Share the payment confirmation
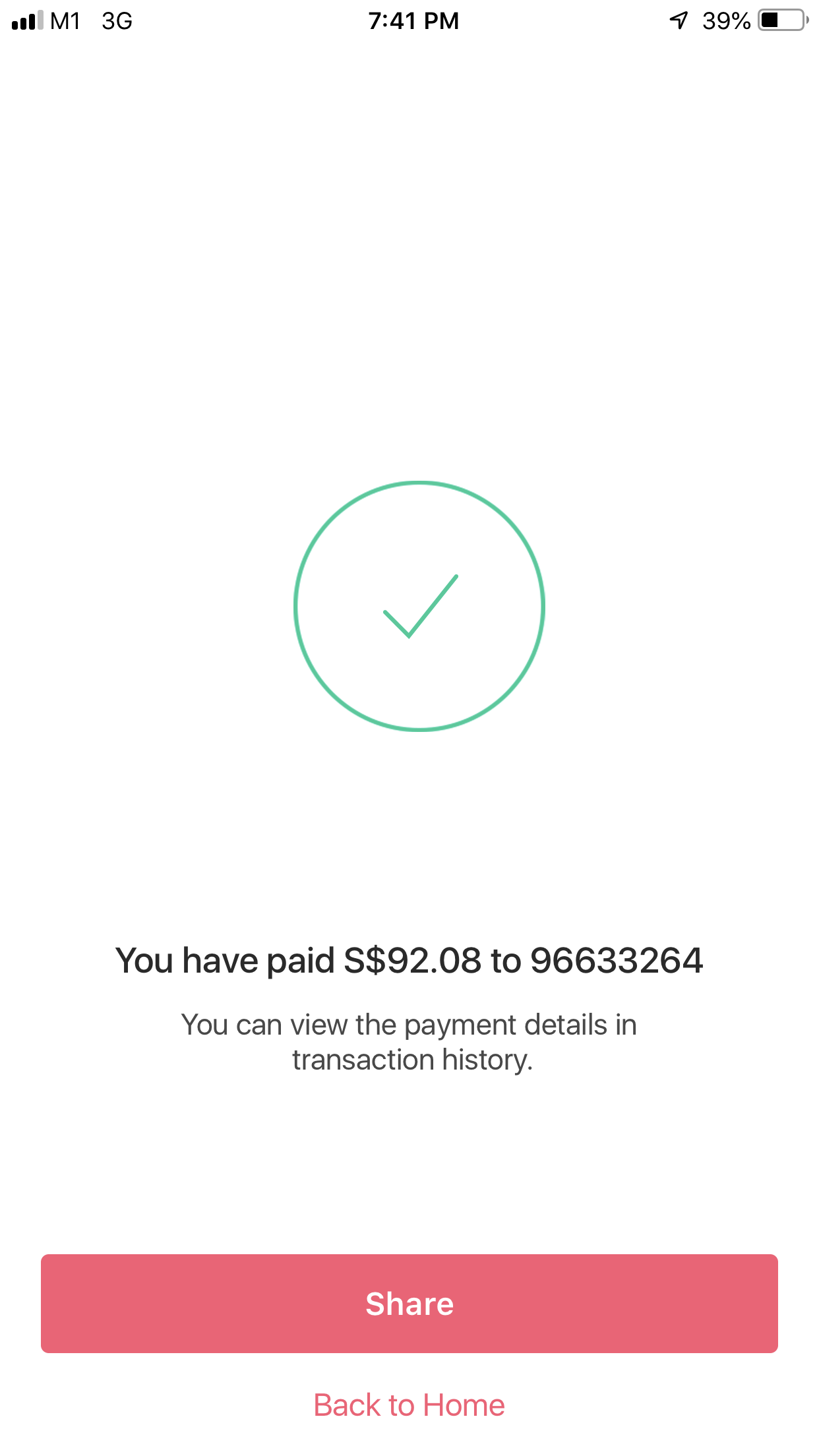Image resolution: width=819 pixels, height=1456 pixels. (409, 1304)
